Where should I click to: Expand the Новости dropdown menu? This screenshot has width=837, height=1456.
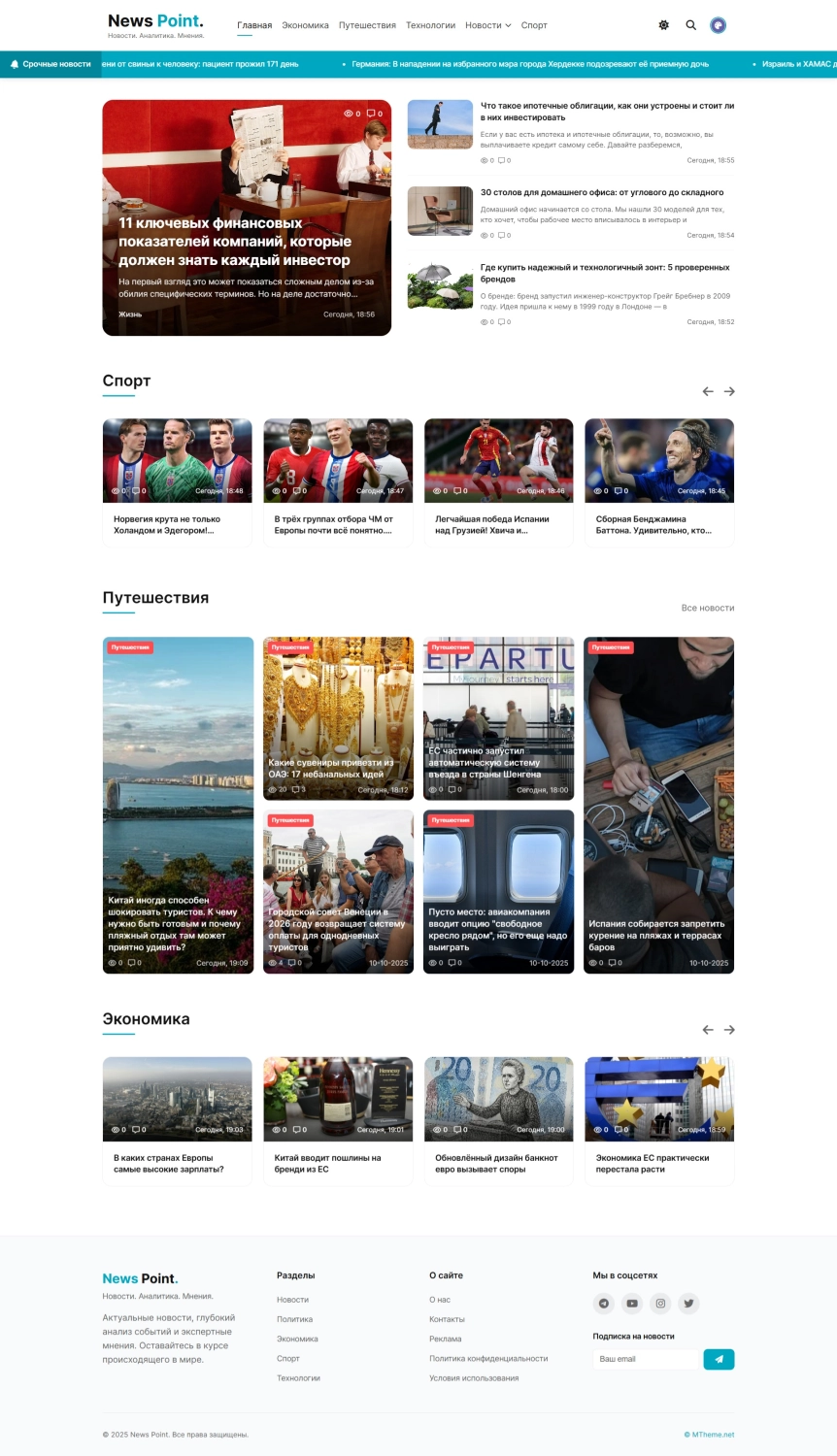(x=487, y=25)
